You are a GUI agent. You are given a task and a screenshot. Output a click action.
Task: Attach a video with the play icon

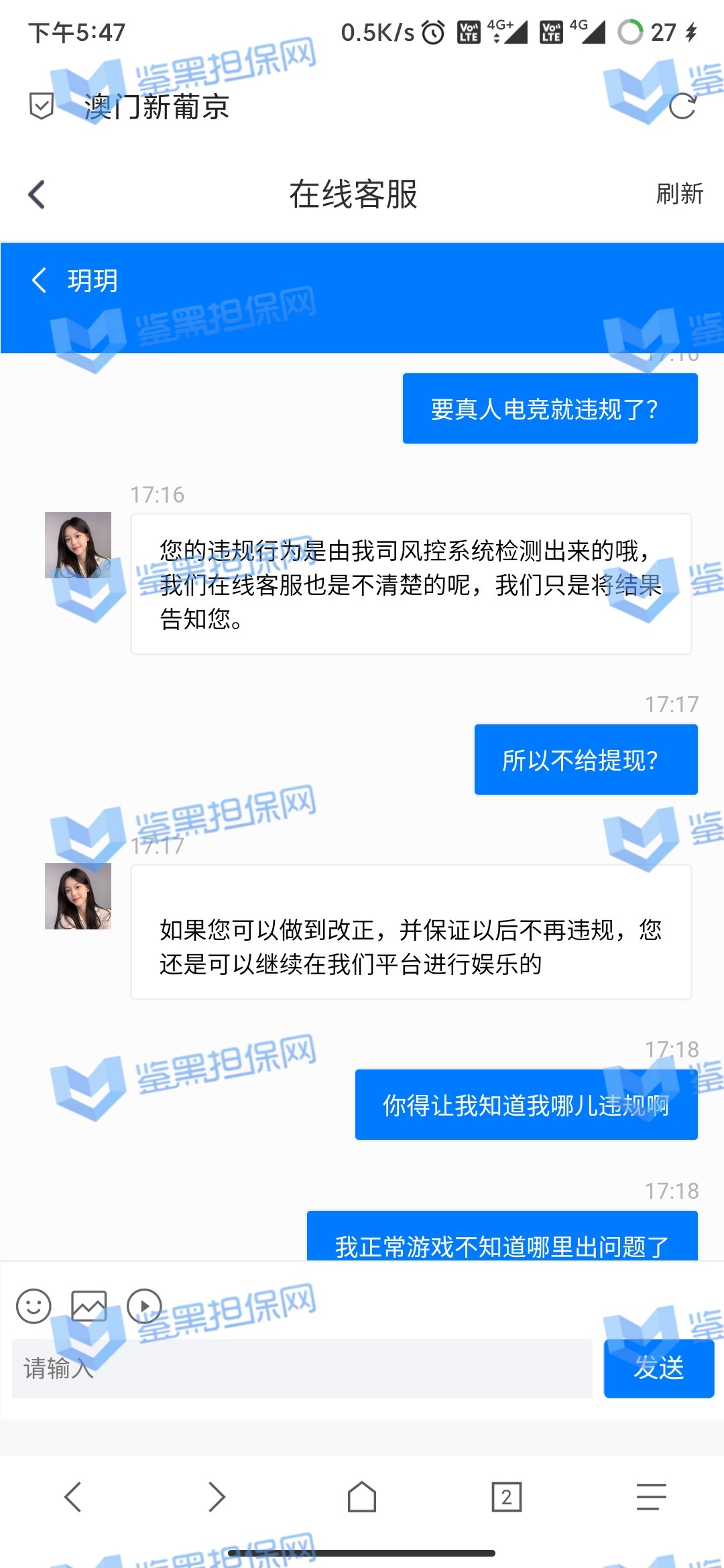pyautogui.click(x=144, y=1306)
